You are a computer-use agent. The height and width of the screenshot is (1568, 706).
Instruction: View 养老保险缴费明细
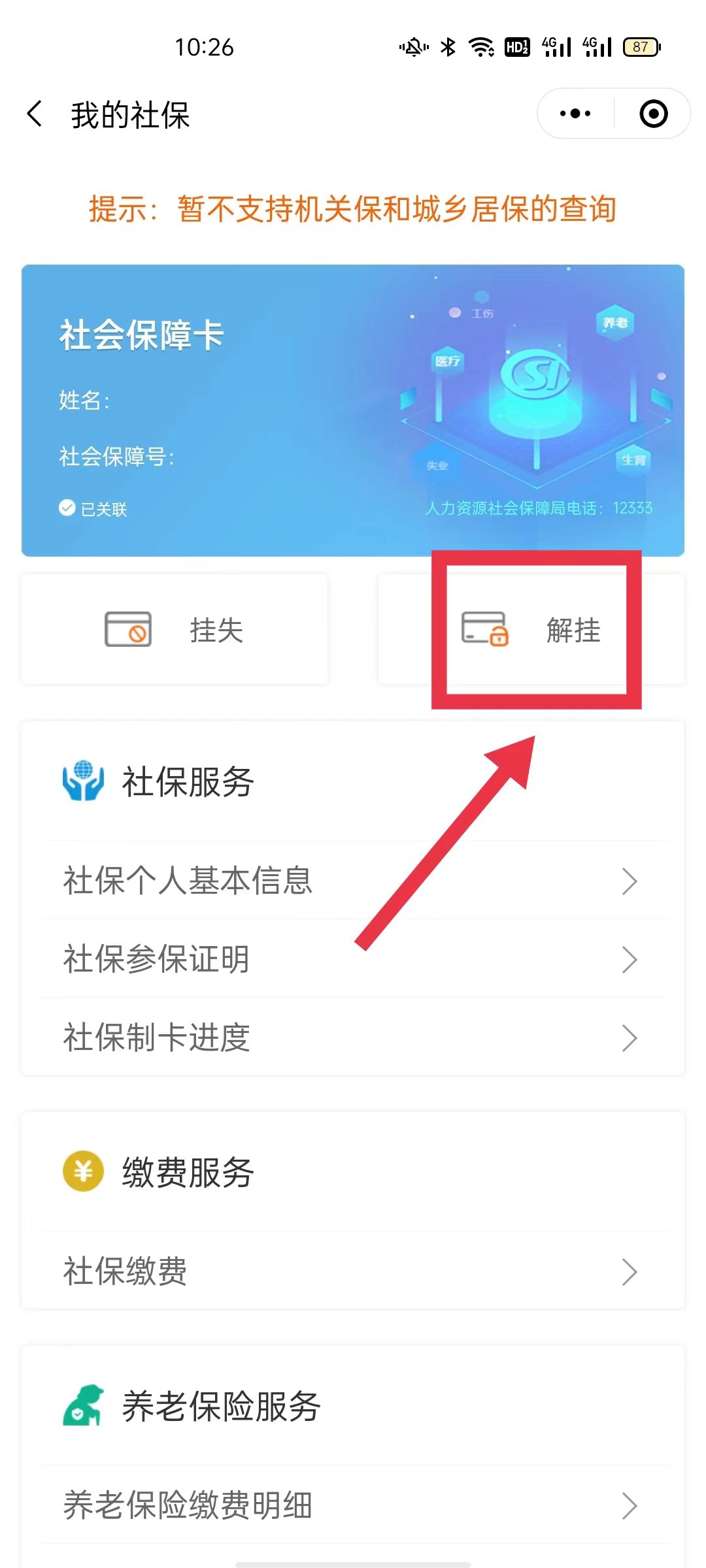[x=353, y=1505]
